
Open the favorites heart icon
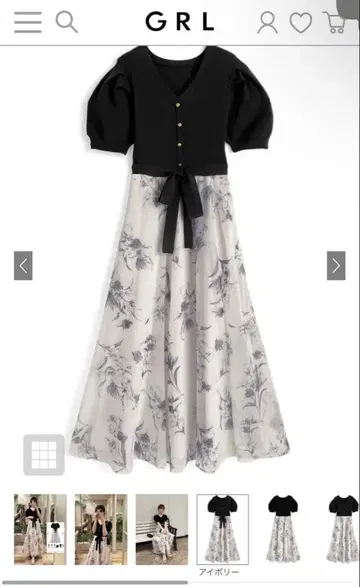point(301,22)
